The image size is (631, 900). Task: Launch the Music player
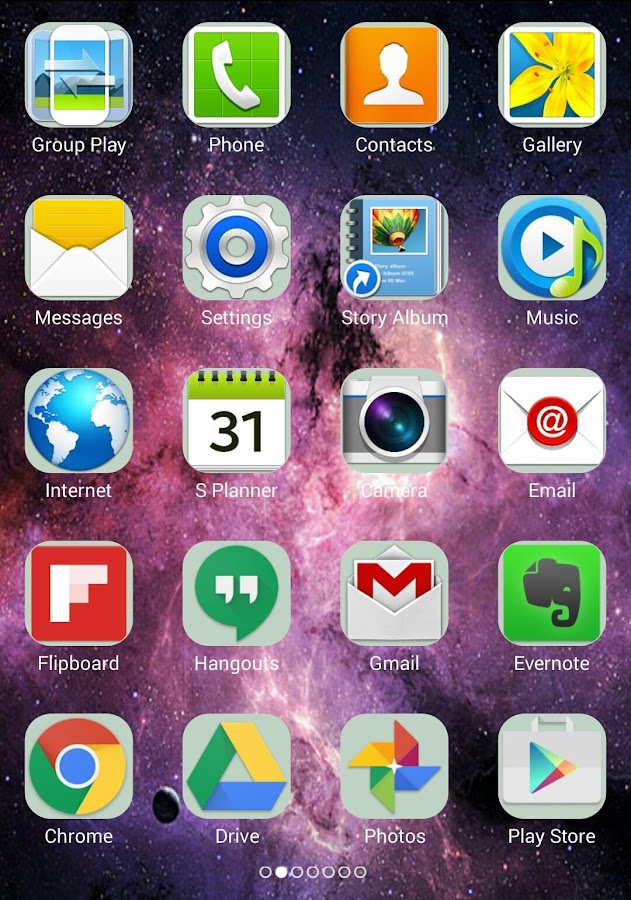click(552, 247)
